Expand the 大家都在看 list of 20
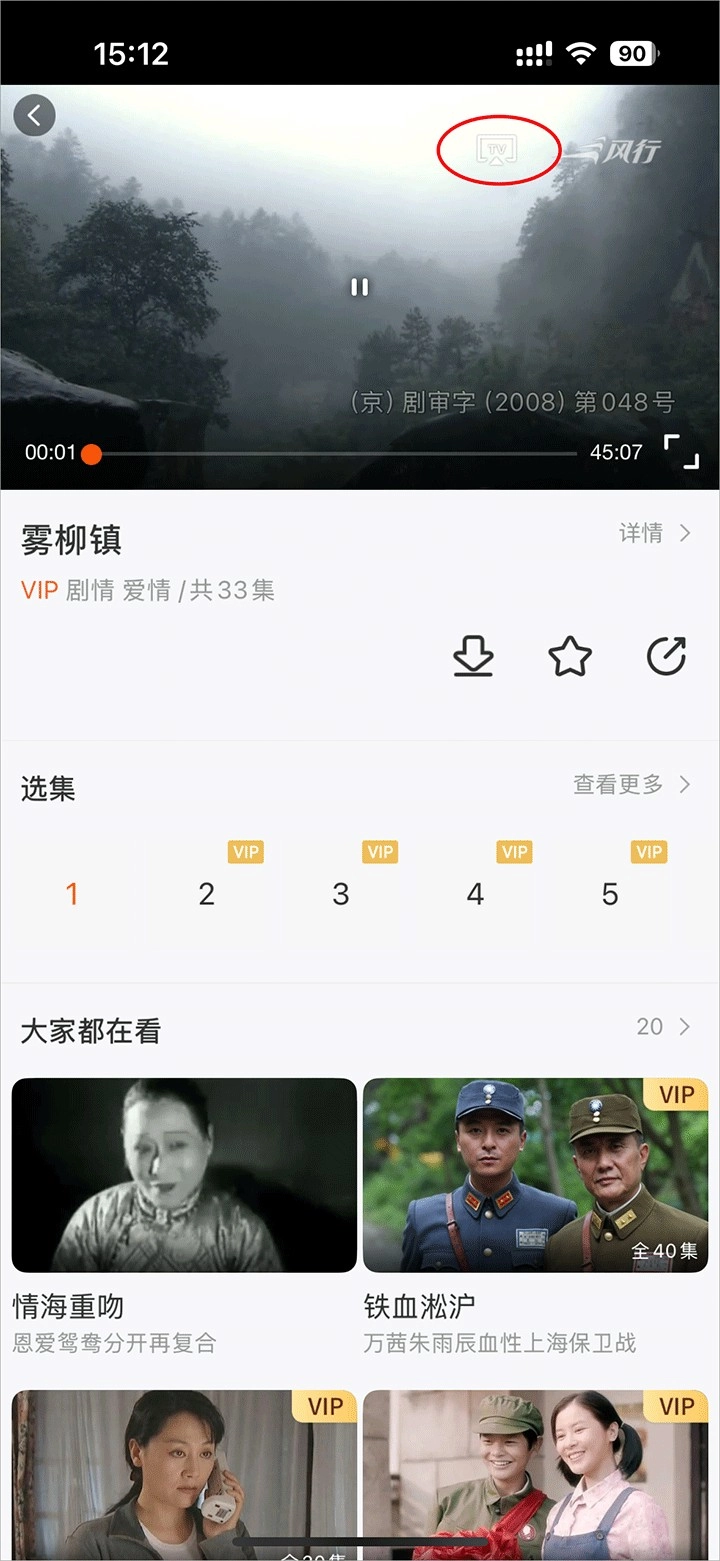Image resolution: width=720 pixels, height=1561 pixels. click(x=664, y=1027)
